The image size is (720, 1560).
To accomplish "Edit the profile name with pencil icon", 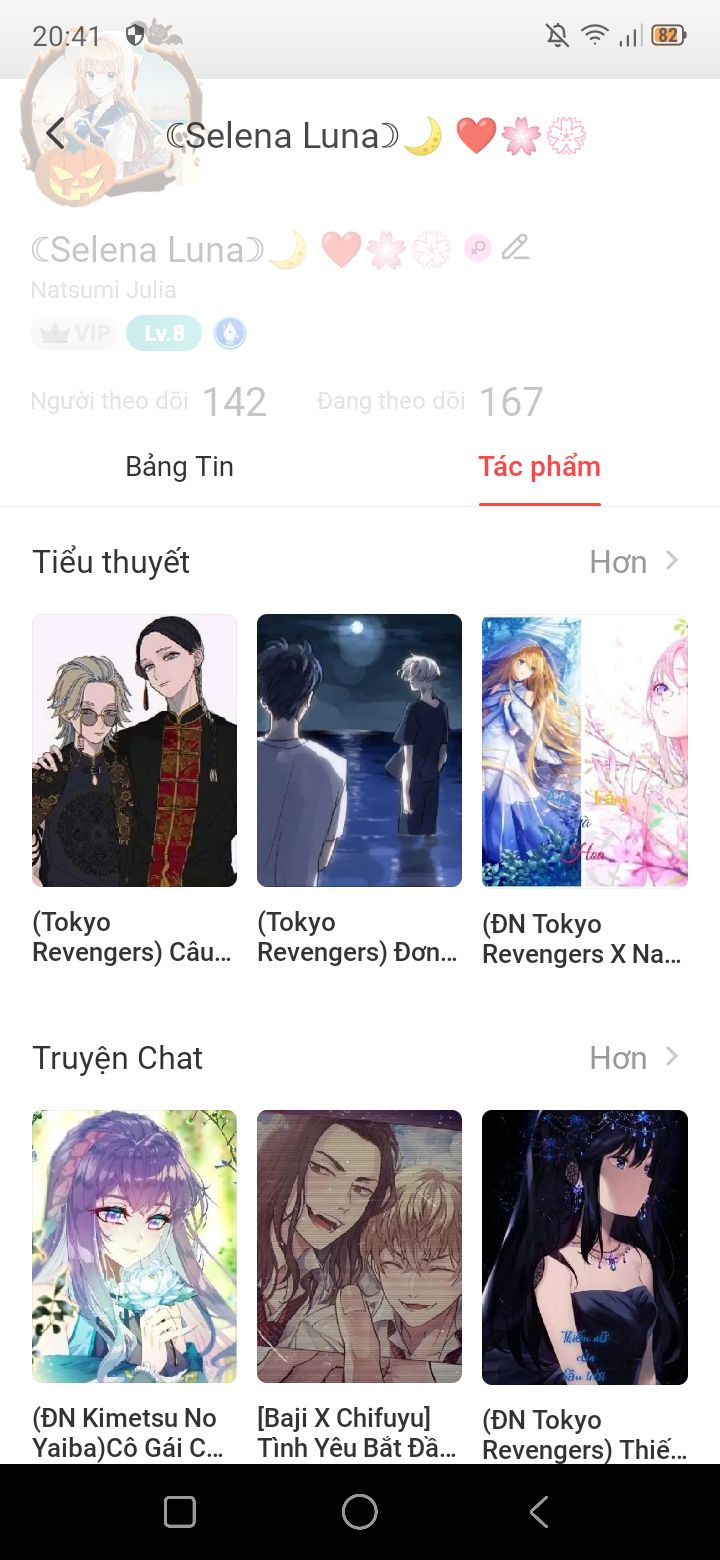I will [515, 248].
